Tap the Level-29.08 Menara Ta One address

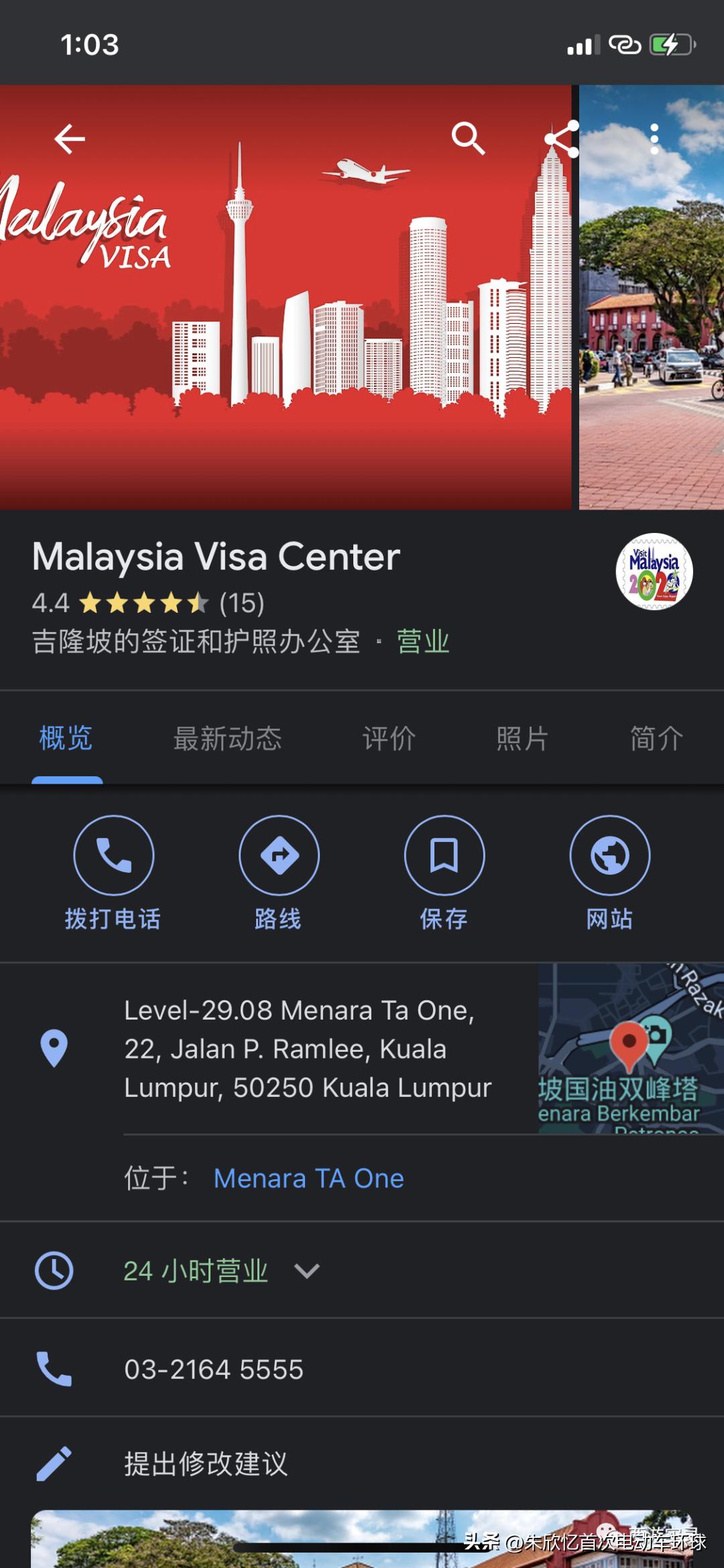click(307, 1048)
